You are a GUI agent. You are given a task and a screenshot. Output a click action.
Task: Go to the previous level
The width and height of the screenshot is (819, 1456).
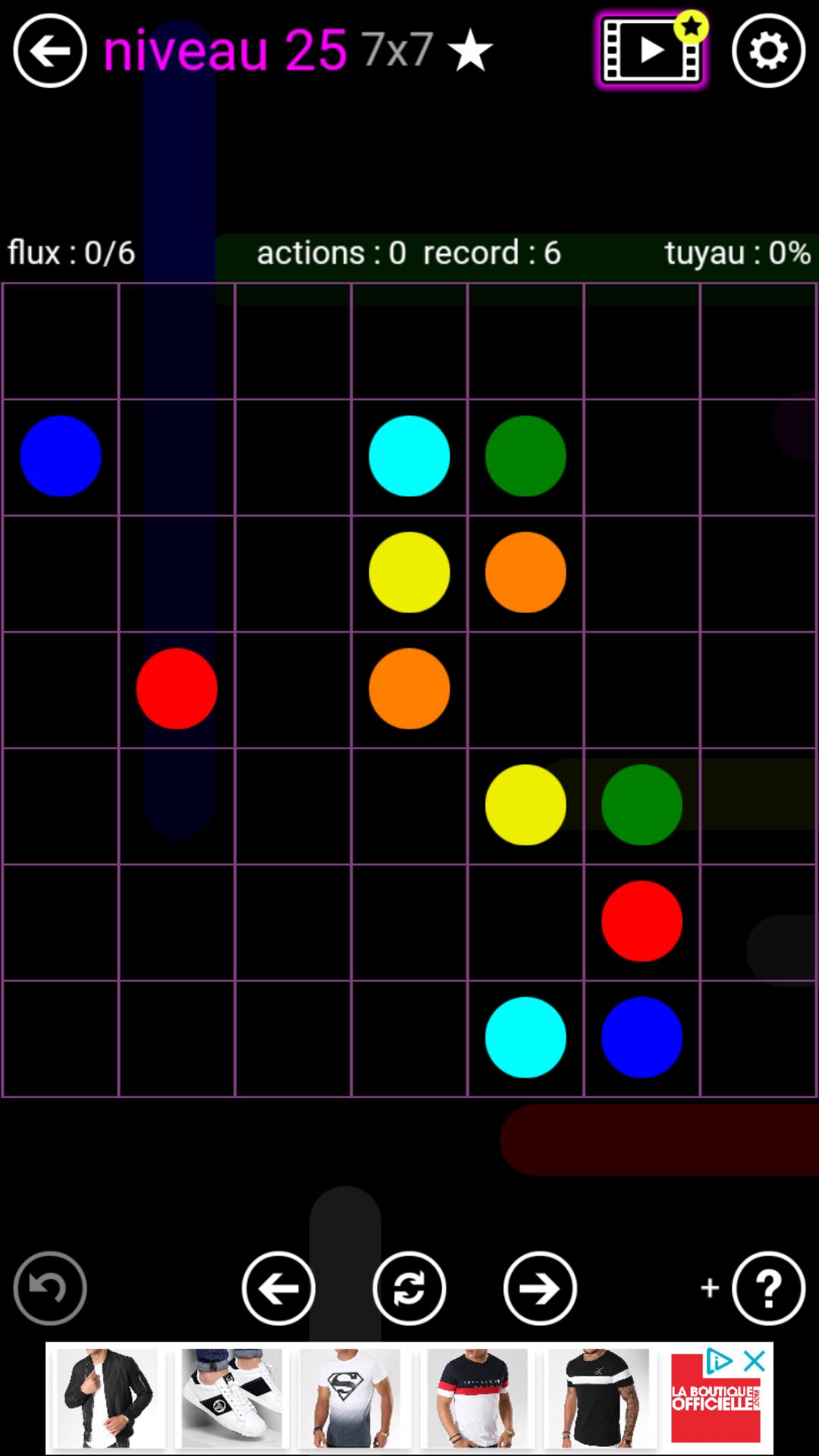[x=278, y=1288]
